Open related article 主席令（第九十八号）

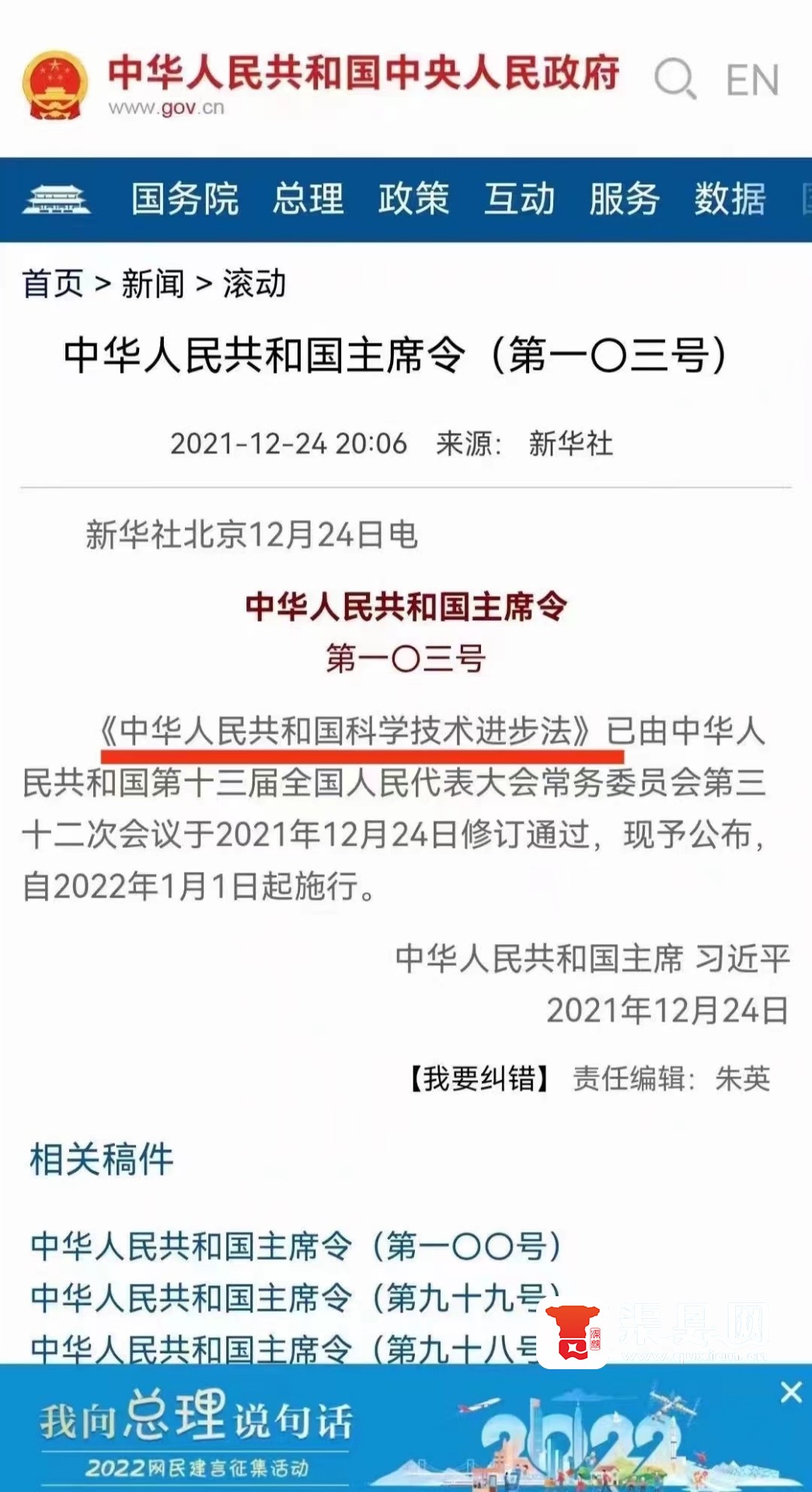coord(280,1348)
